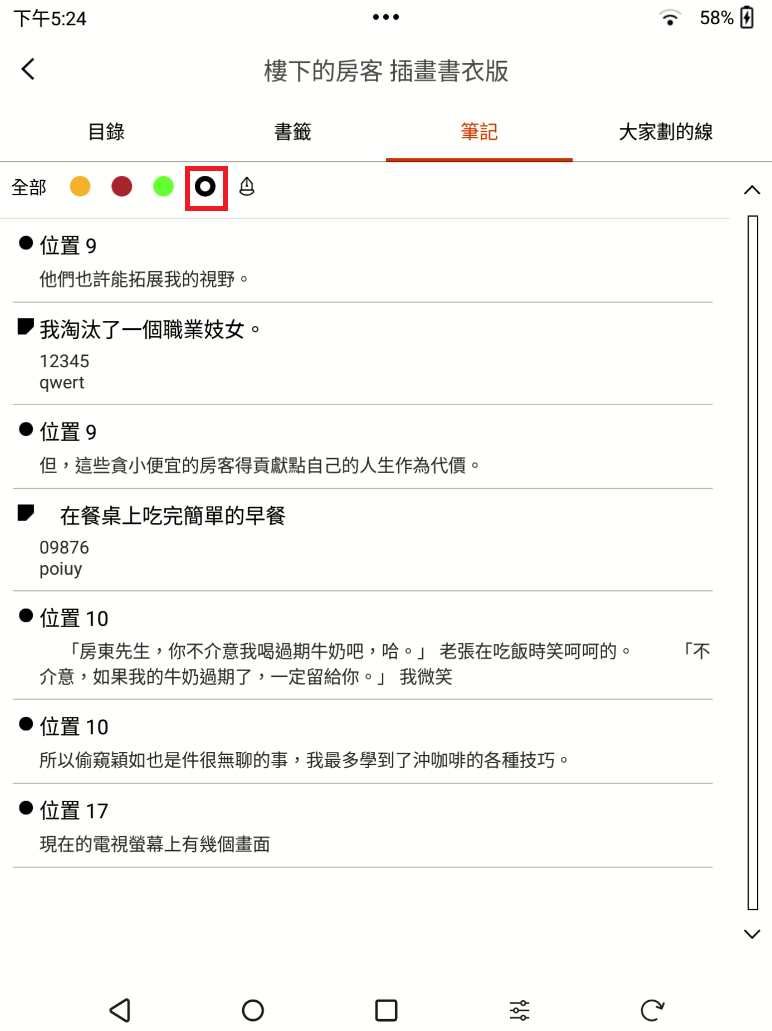Tap the refresh icon in bottom bar
Image resolution: width=772 pixels, height=1031 pixels.
point(652,1010)
